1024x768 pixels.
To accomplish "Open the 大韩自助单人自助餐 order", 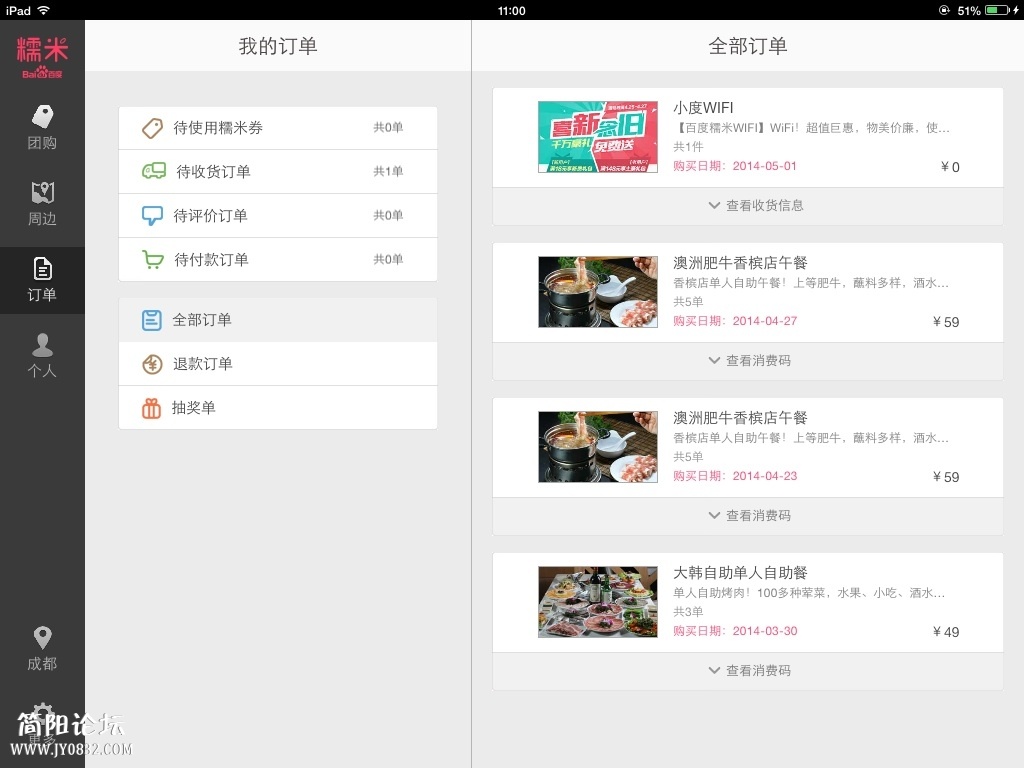I will [747, 602].
